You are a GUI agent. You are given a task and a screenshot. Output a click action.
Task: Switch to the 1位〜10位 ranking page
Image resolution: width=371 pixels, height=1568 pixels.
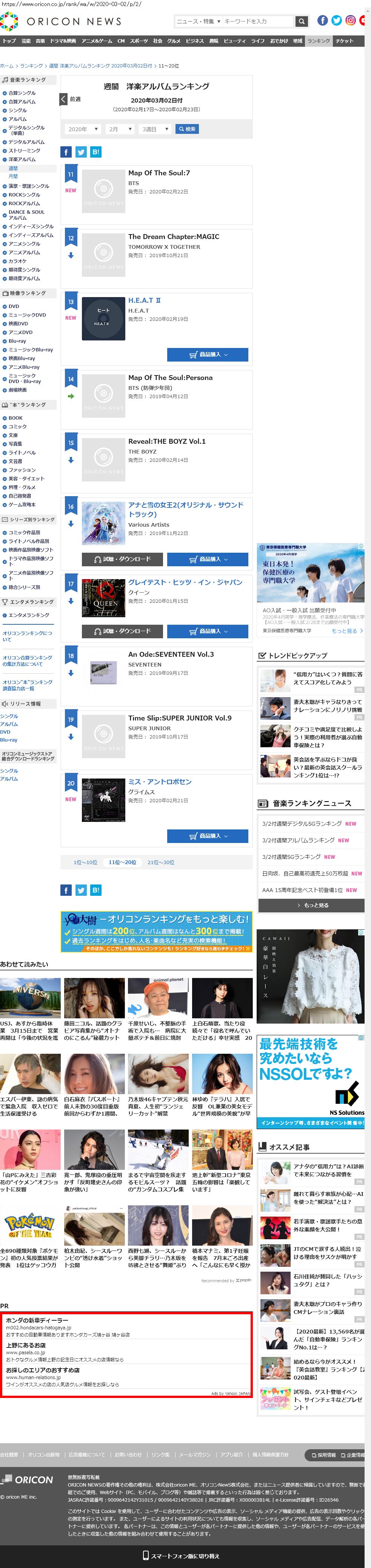coord(85,863)
